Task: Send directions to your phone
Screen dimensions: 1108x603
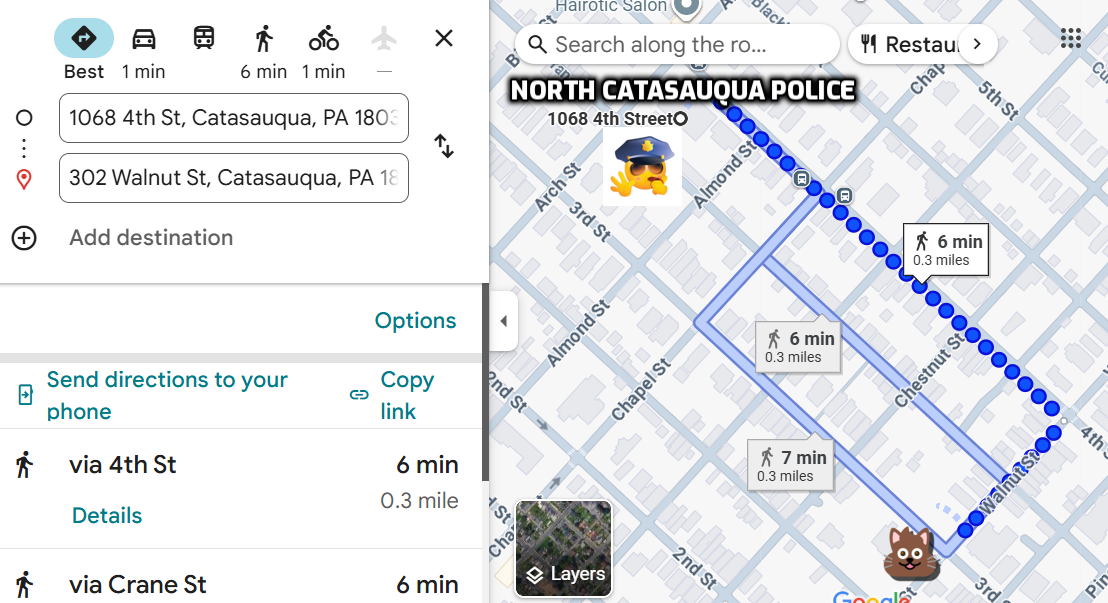Action: pyautogui.click(x=165, y=395)
